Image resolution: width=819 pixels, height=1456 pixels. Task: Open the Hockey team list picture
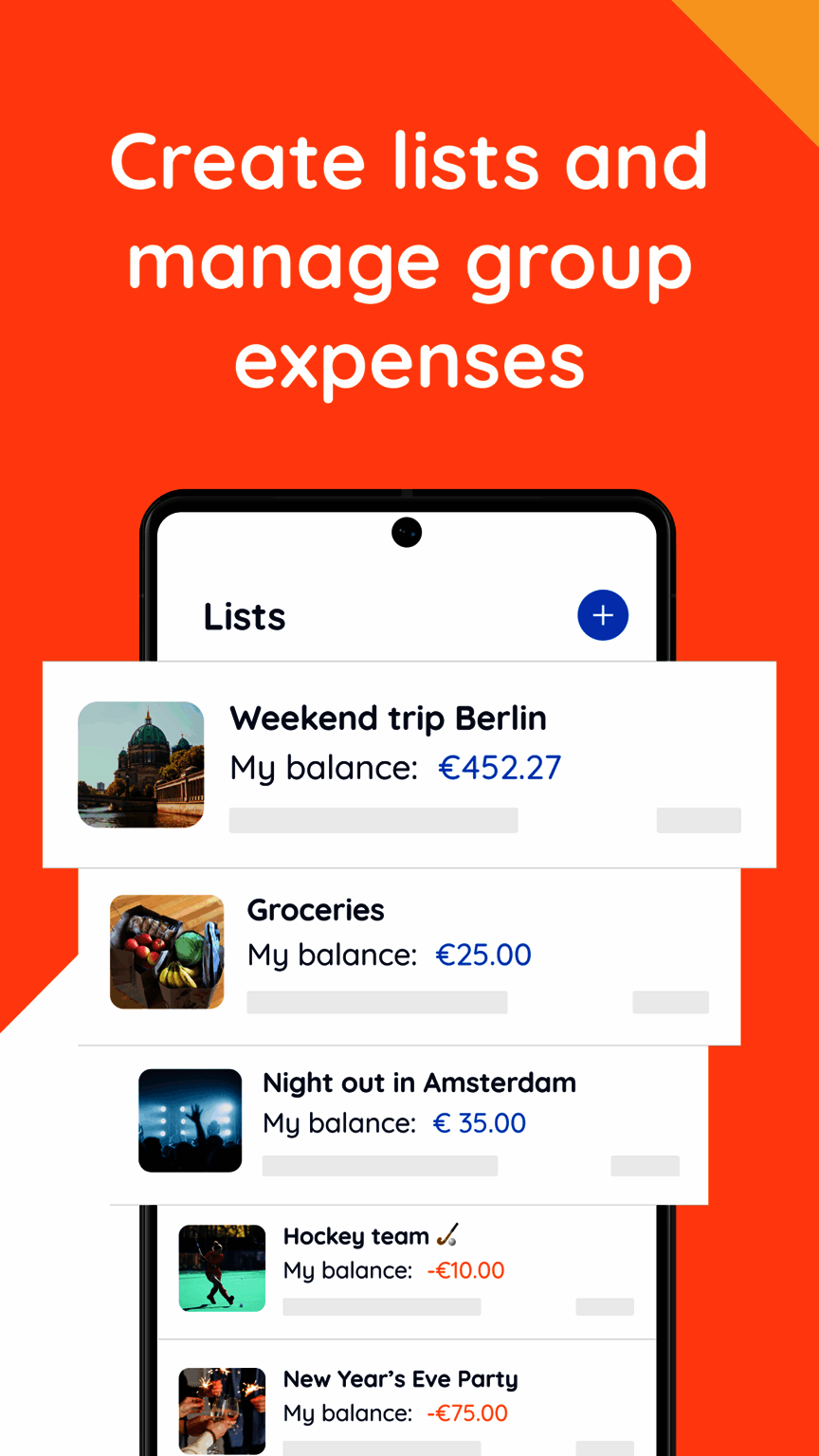point(221,1267)
